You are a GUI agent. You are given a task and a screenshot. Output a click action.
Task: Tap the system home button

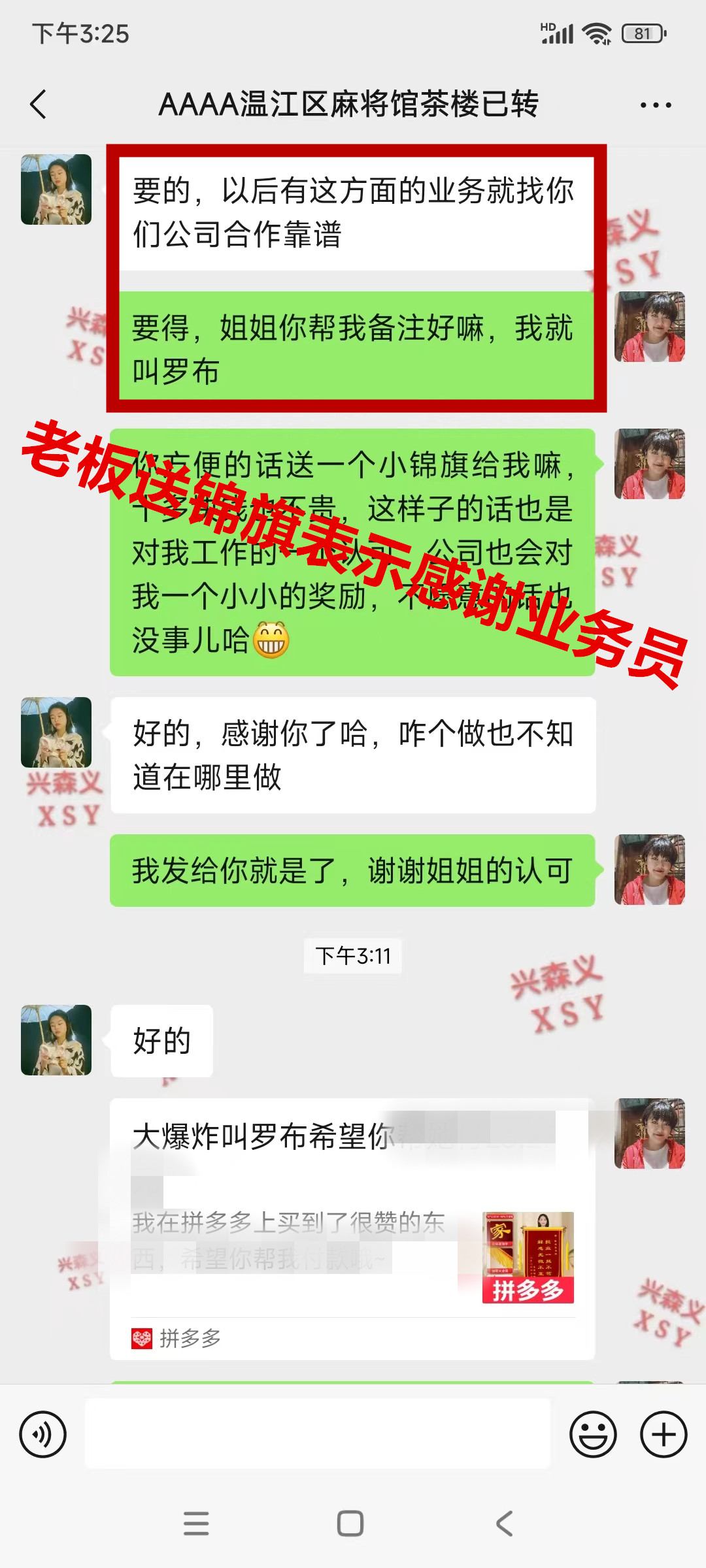coord(350,1524)
